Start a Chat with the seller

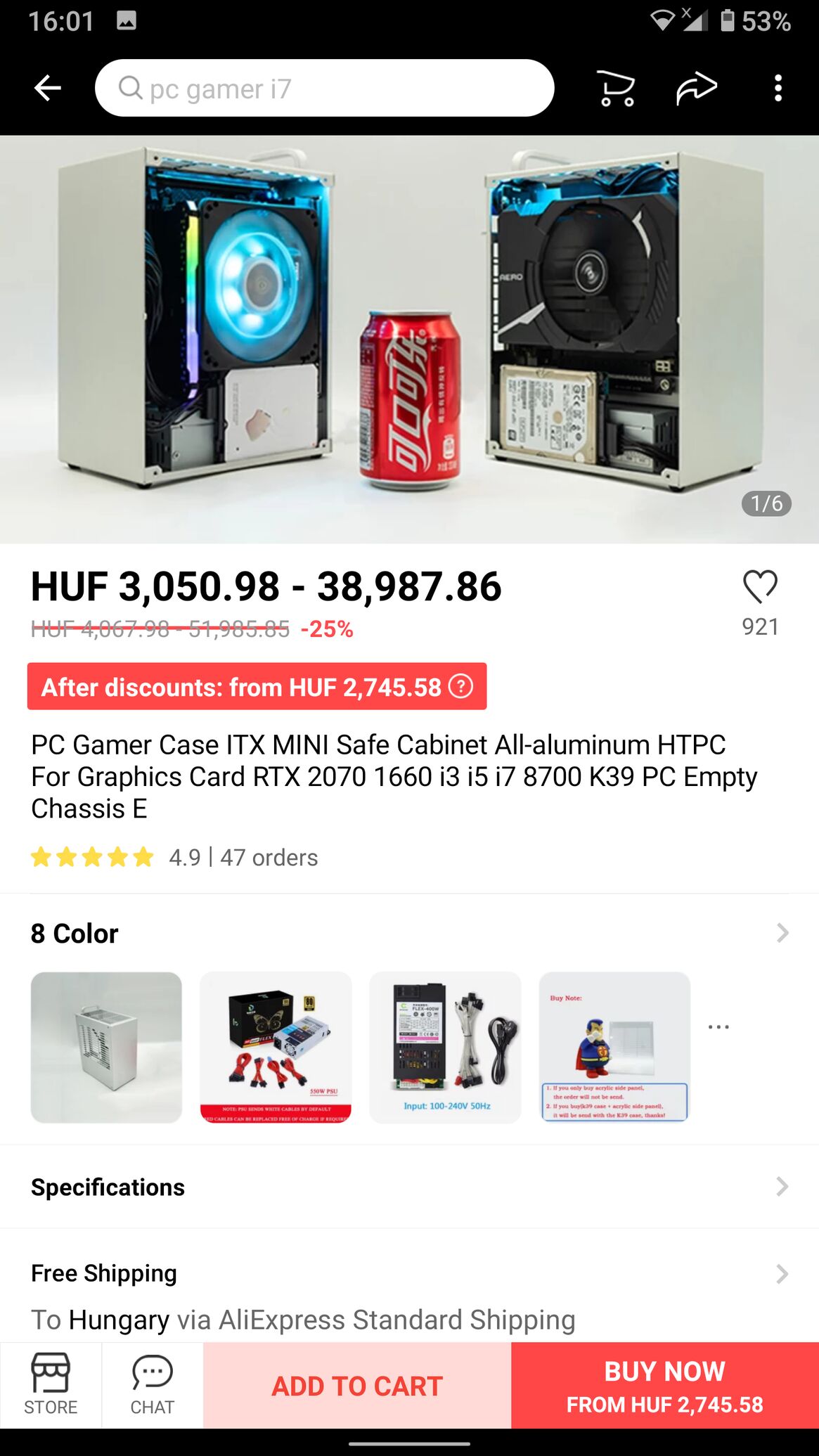click(153, 1384)
